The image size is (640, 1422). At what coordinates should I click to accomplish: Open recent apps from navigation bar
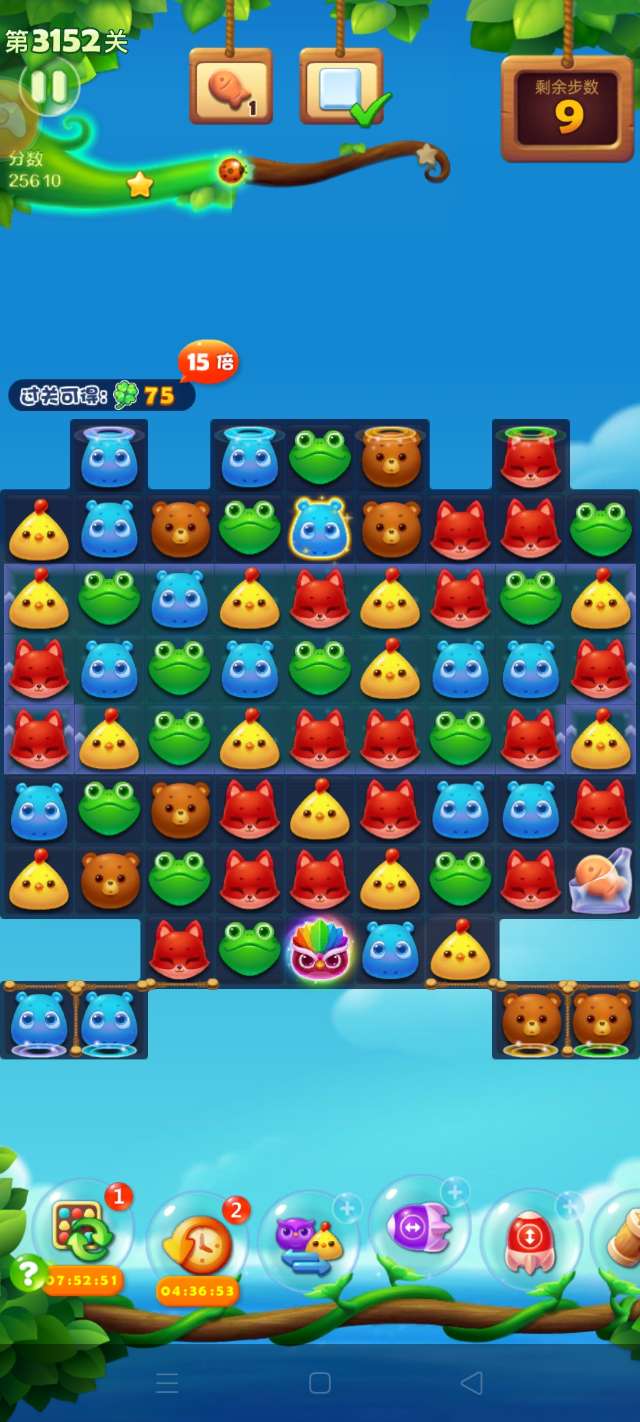tap(167, 1383)
